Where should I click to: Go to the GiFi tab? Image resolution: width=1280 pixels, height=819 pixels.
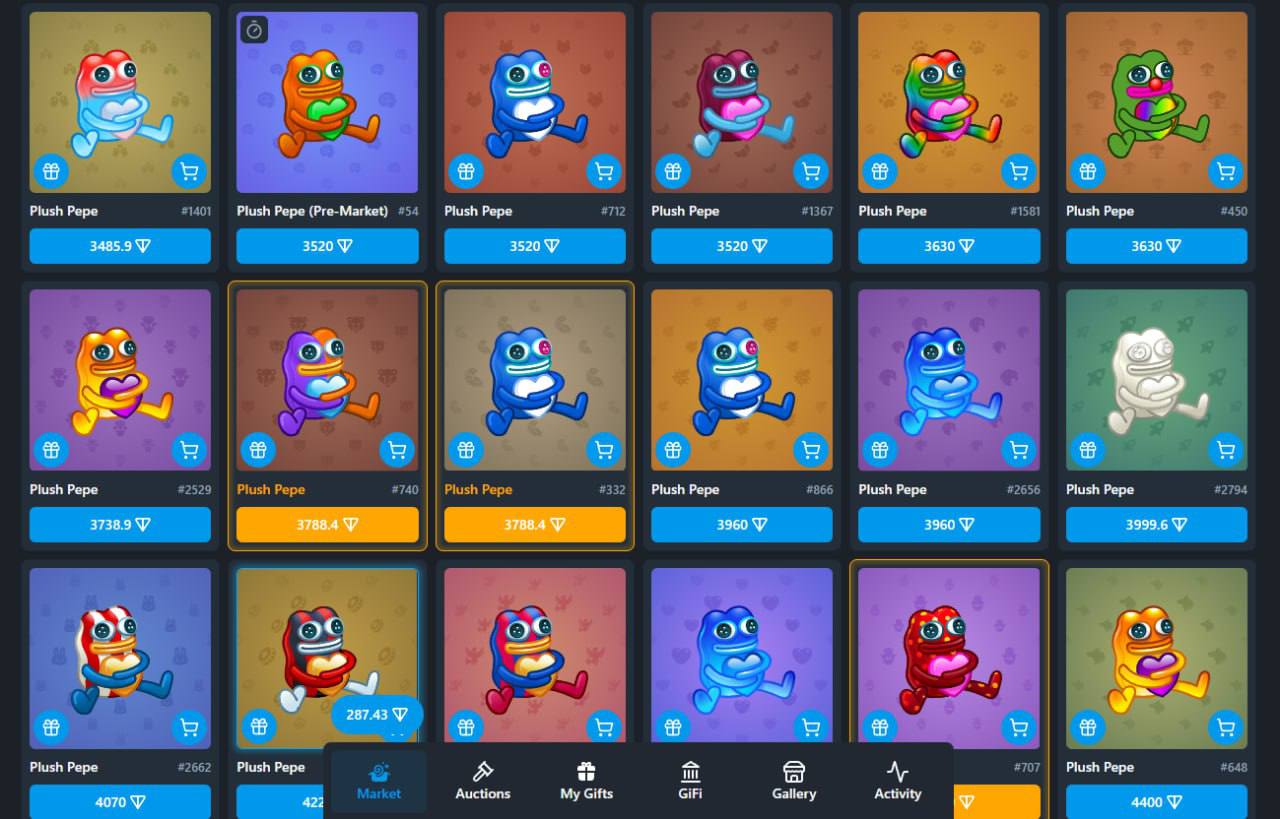pyautogui.click(x=690, y=780)
